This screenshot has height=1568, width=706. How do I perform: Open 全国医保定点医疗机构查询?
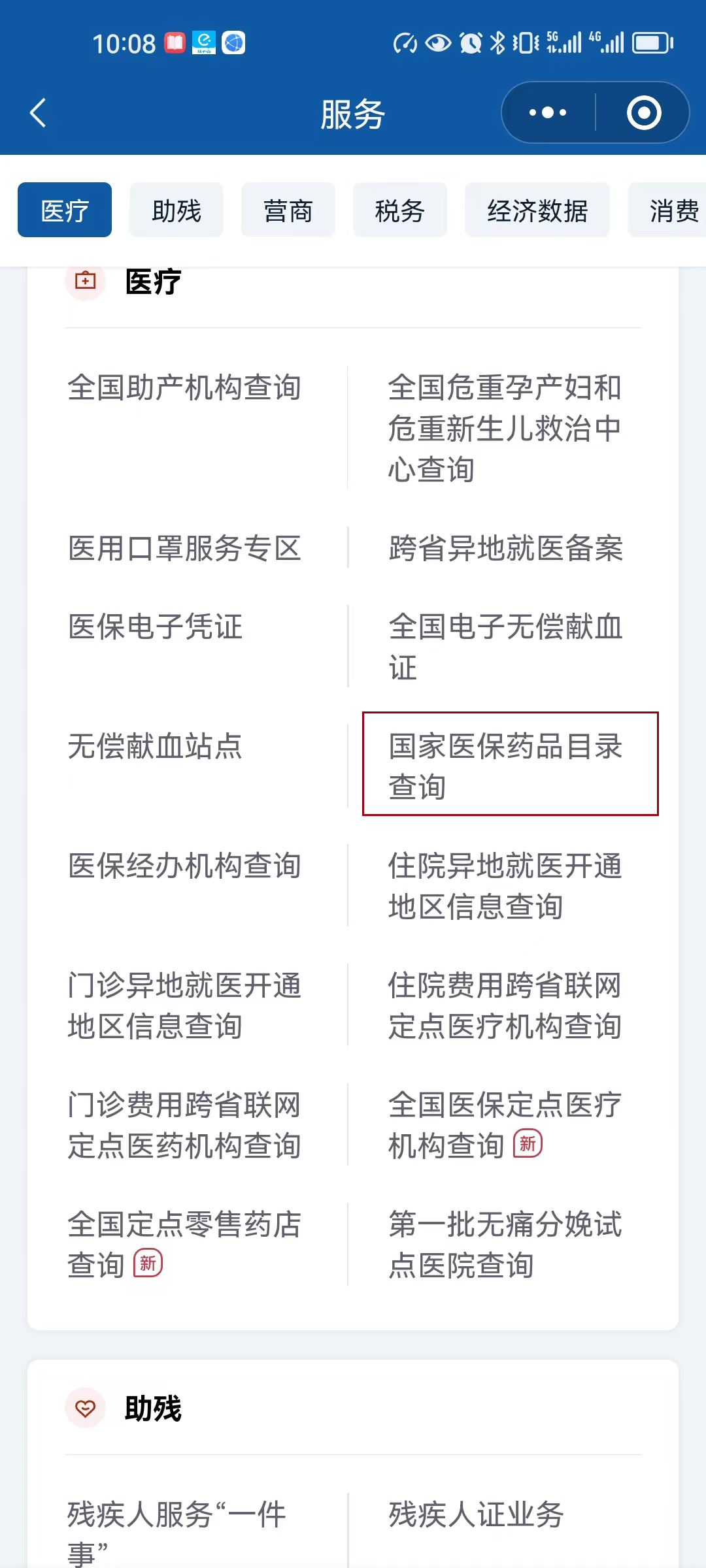(x=505, y=1125)
